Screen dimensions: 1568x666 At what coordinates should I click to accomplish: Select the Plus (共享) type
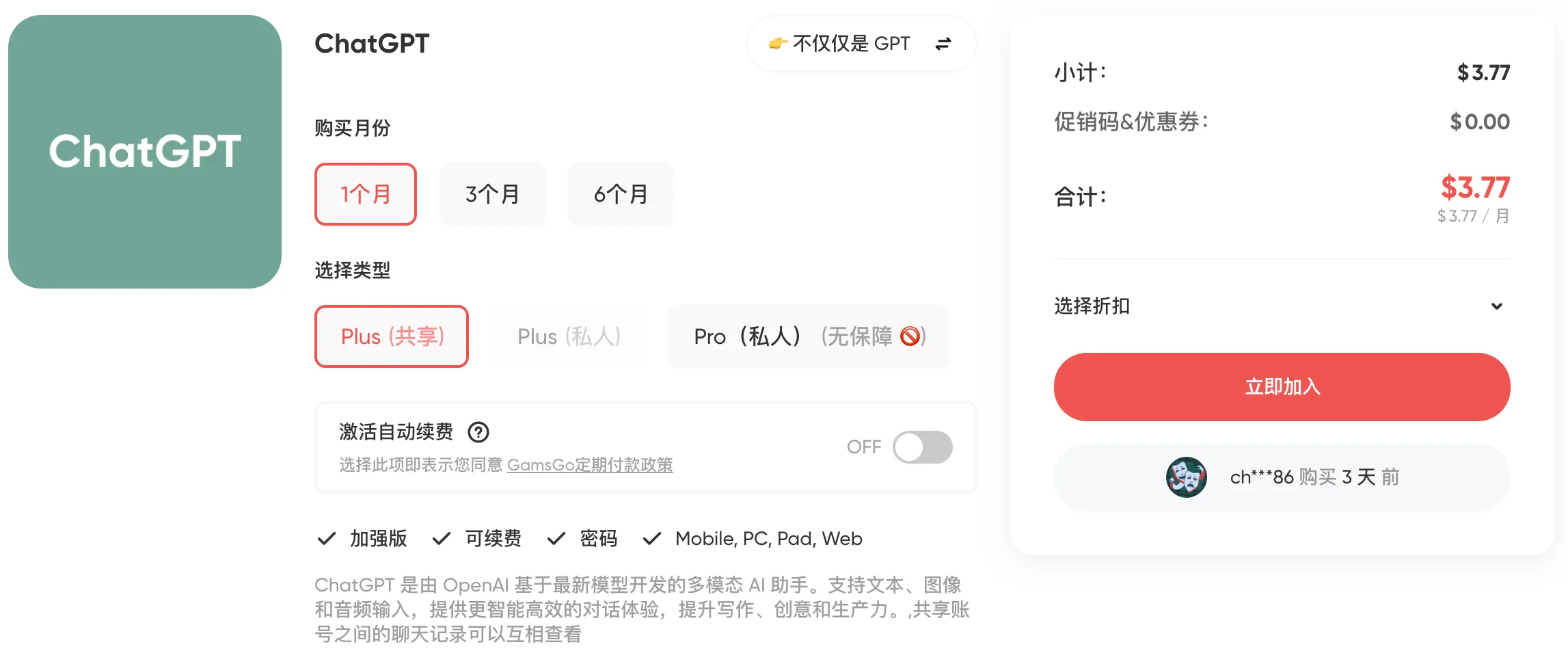(392, 336)
